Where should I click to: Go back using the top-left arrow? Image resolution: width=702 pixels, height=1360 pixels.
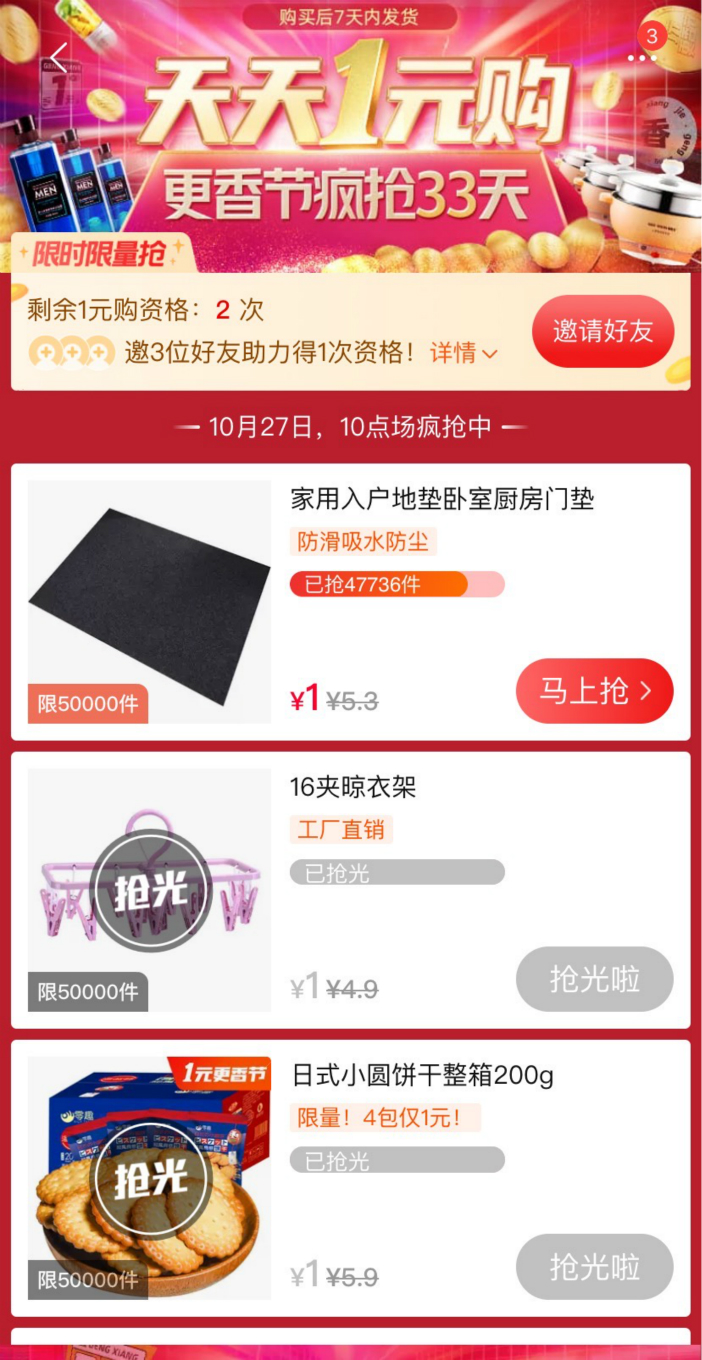click(60, 57)
